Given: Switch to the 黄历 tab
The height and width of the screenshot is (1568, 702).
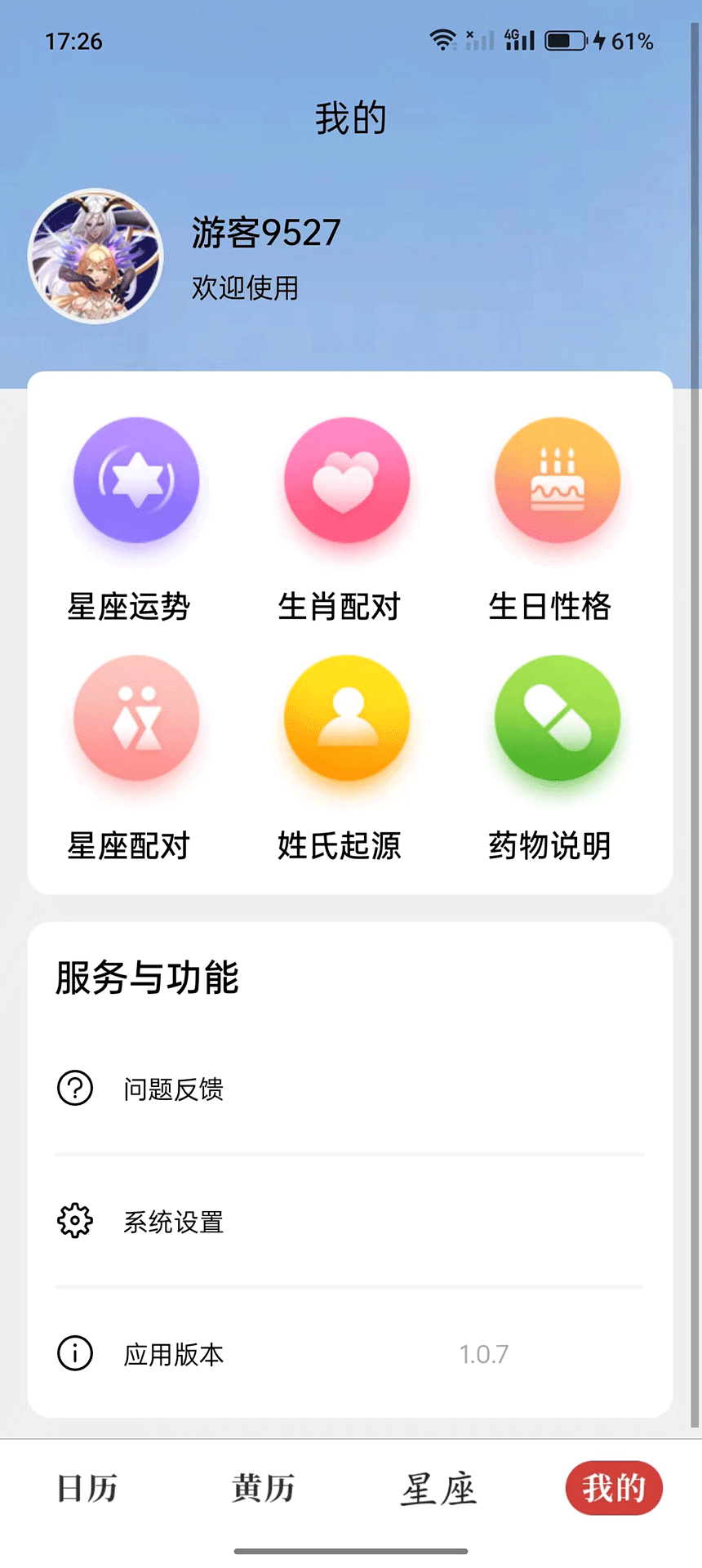Looking at the screenshot, I should click(263, 1488).
